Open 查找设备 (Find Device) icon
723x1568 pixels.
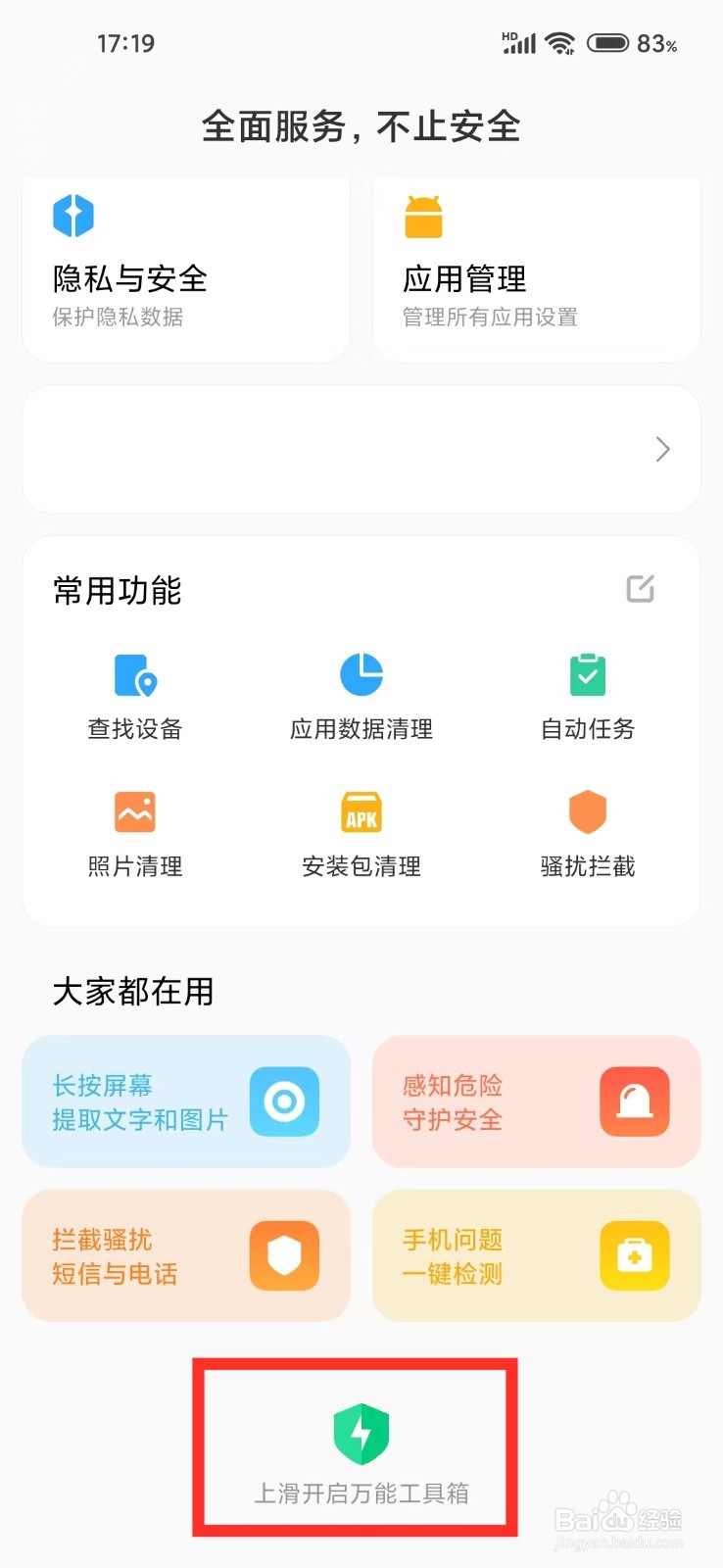135,674
